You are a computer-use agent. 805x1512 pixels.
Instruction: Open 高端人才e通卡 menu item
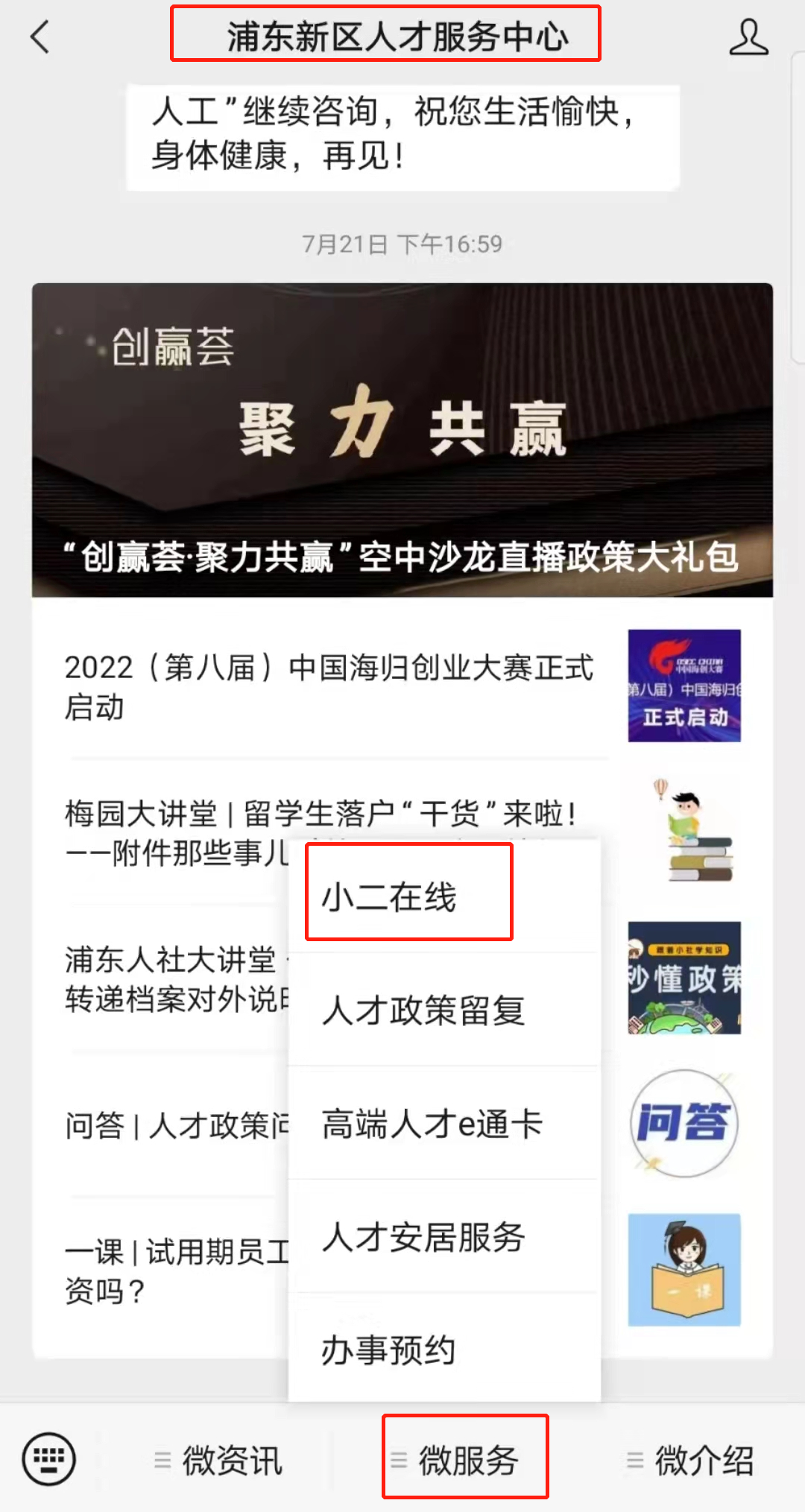pyautogui.click(x=432, y=1124)
